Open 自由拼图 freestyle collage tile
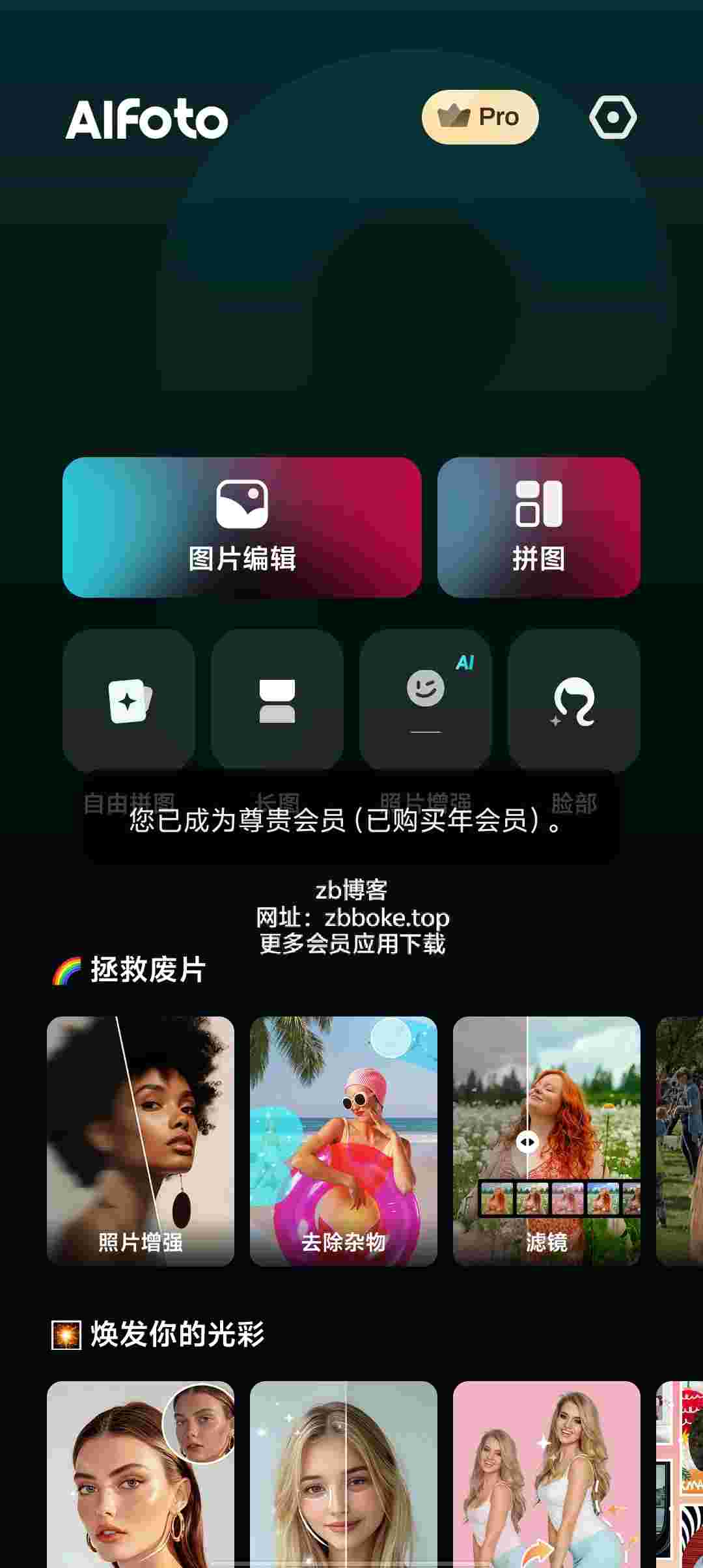Image resolution: width=703 pixels, height=1568 pixels. click(129, 700)
